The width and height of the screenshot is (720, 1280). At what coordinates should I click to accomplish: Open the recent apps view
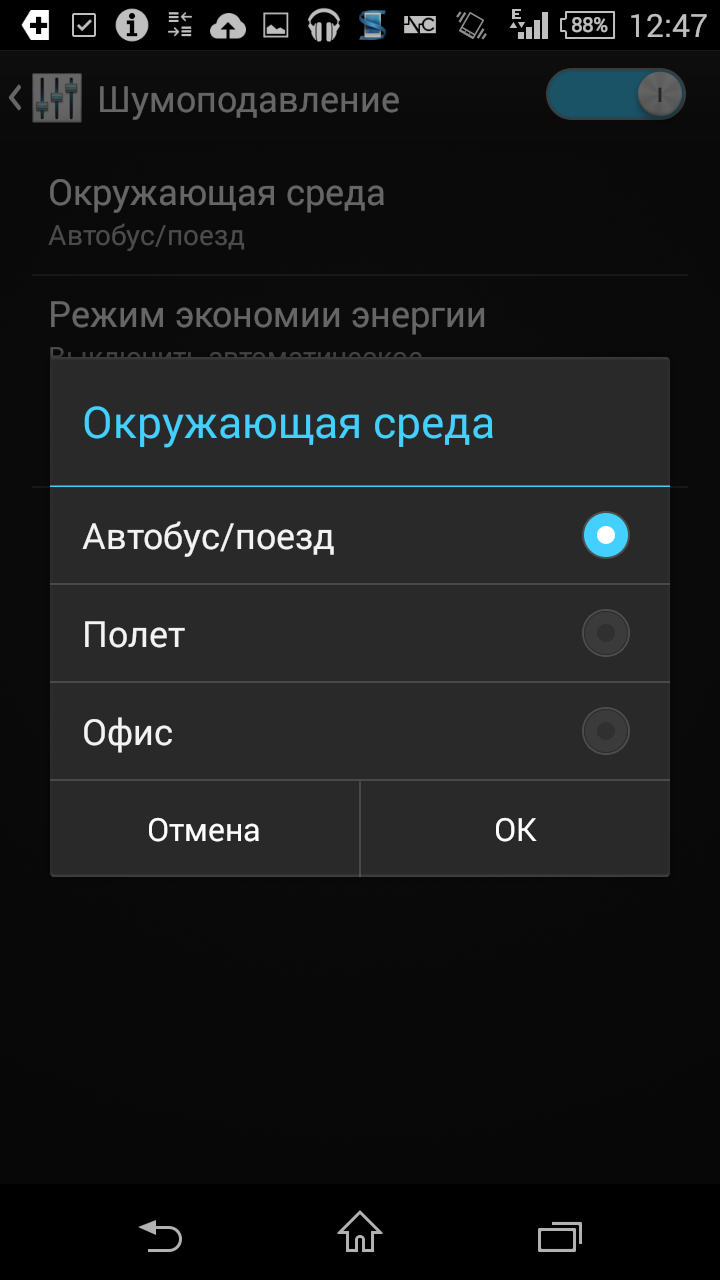559,1236
